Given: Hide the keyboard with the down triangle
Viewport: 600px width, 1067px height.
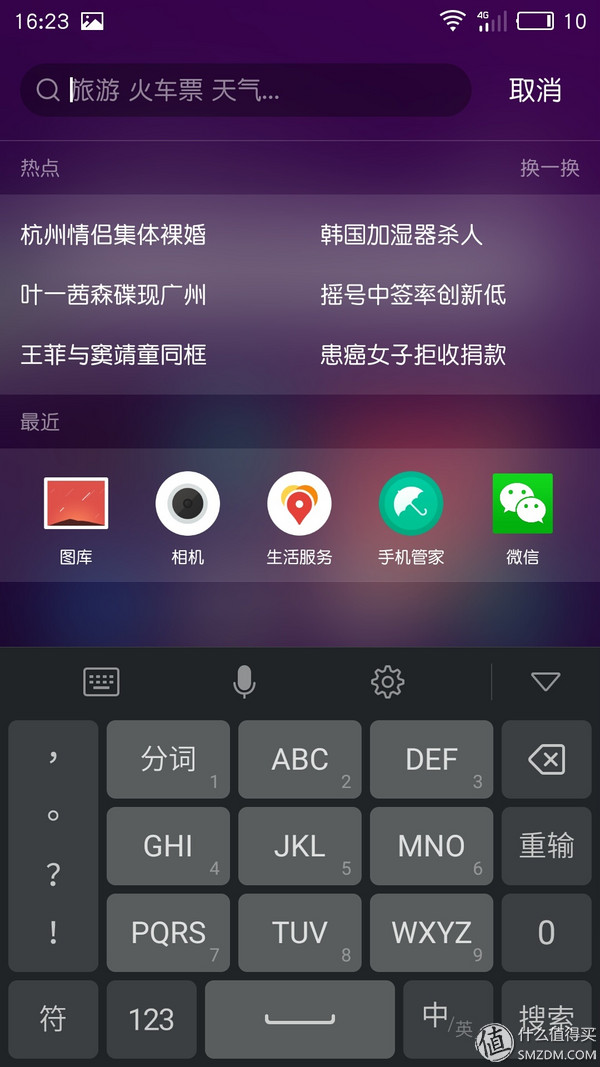Looking at the screenshot, I should point(545,682).
